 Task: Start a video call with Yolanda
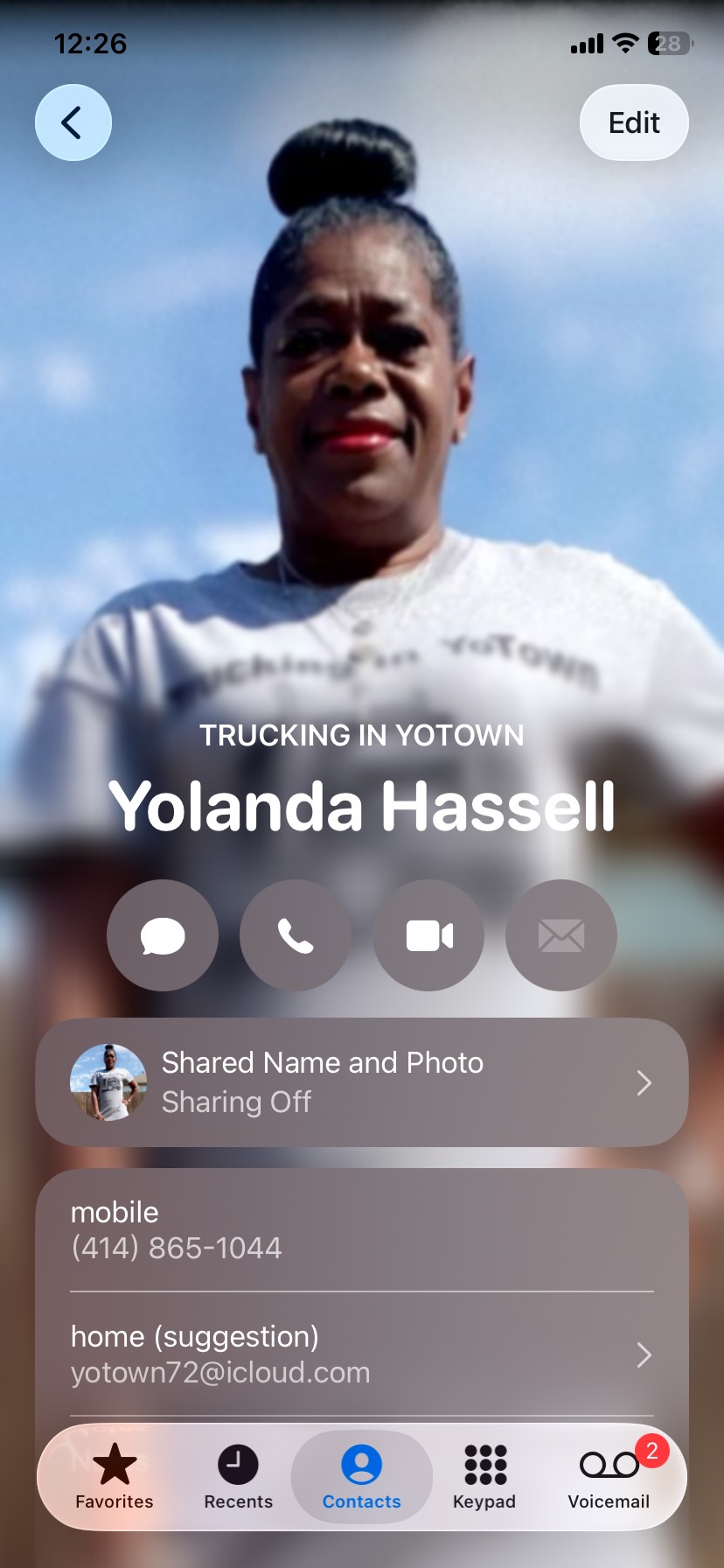[428, 935]
